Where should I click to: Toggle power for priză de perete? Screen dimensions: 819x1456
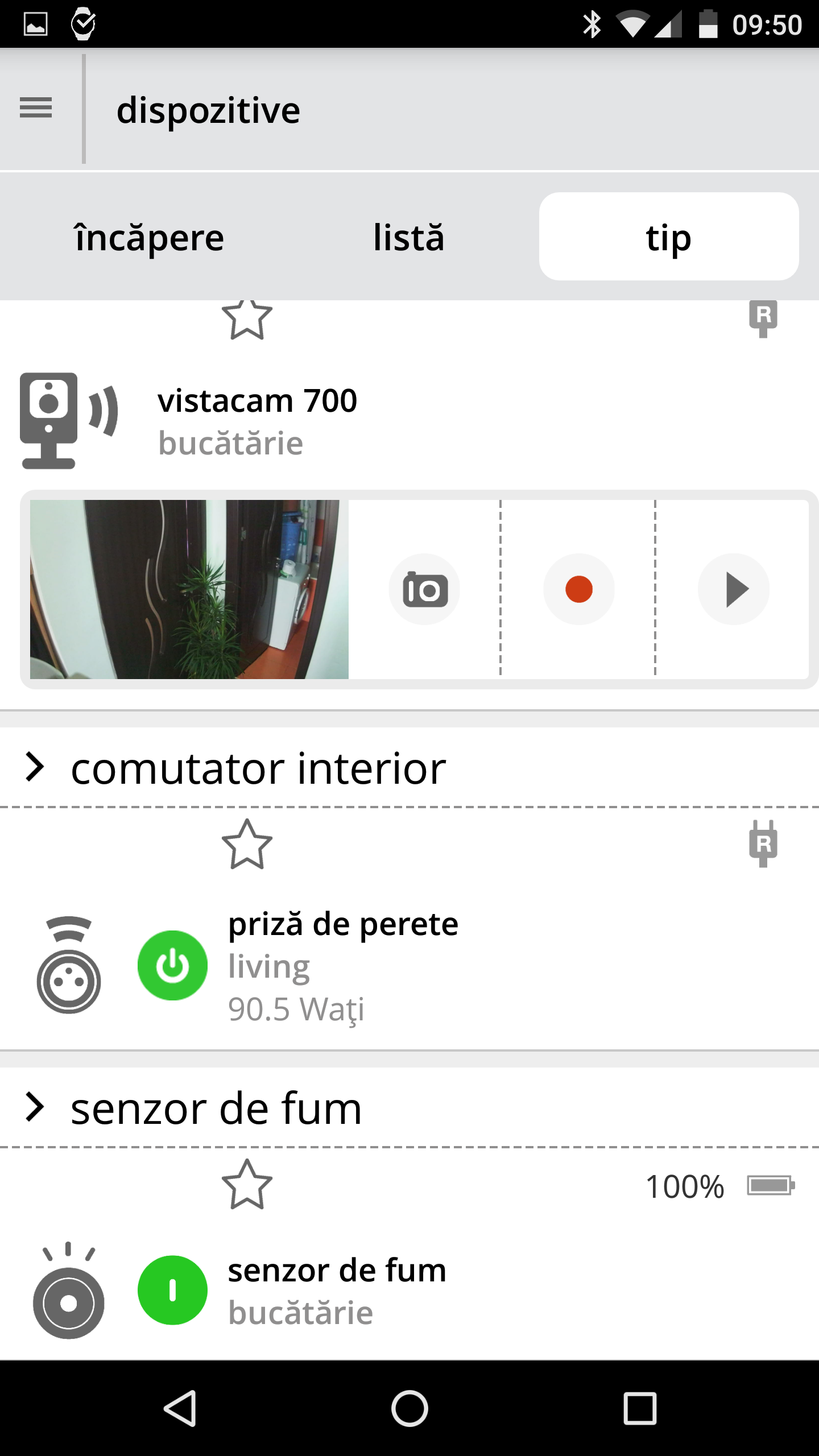(x=172, y=965)
